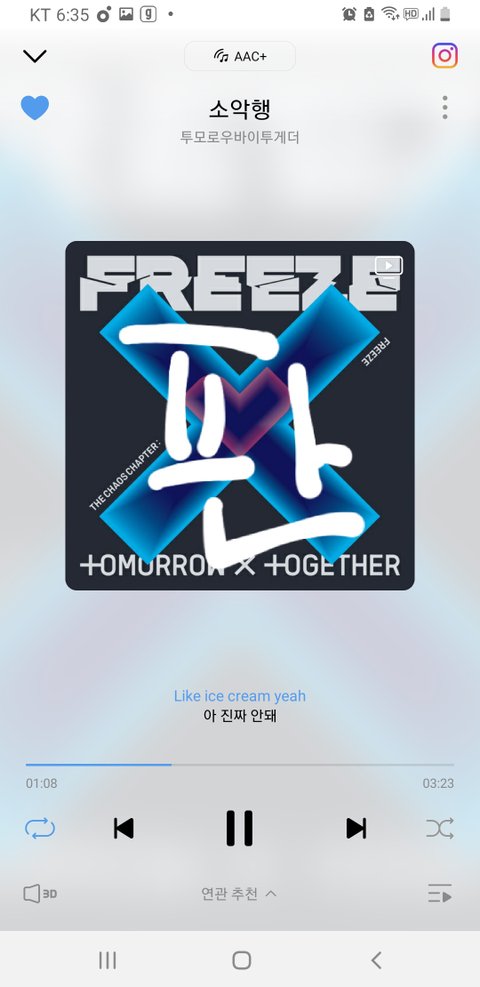Skip to the previous track
The width and height of the screenshot is (480, 987).
tap(123, 828)
